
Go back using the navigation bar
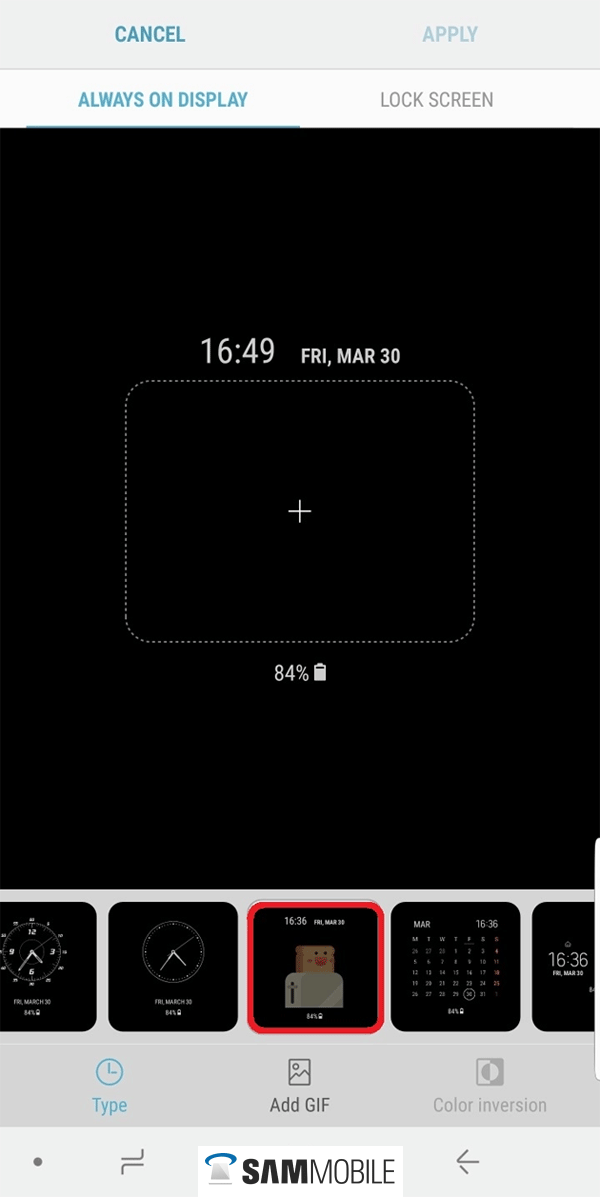point(467,1161)
